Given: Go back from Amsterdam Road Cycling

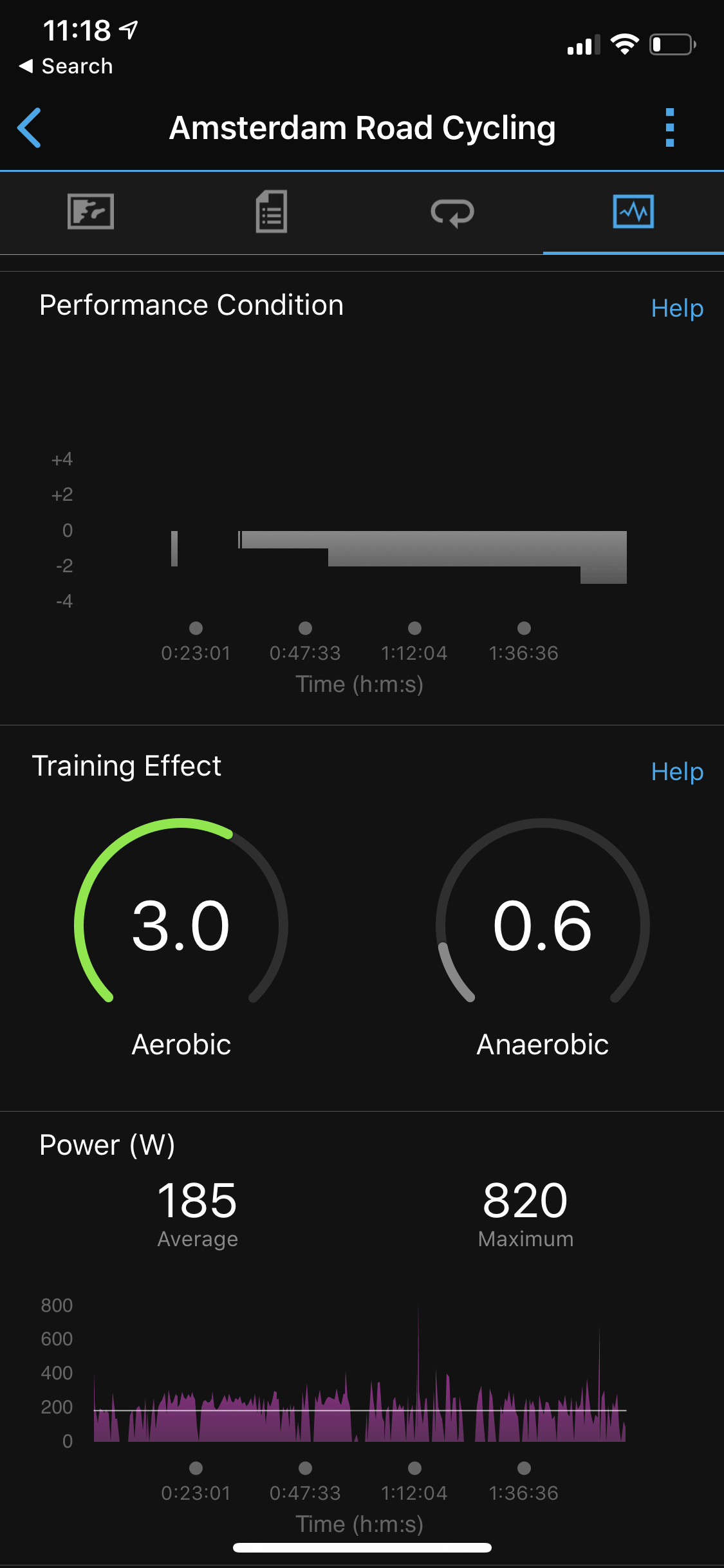Looking at the screenshot, I should point(30,127).
